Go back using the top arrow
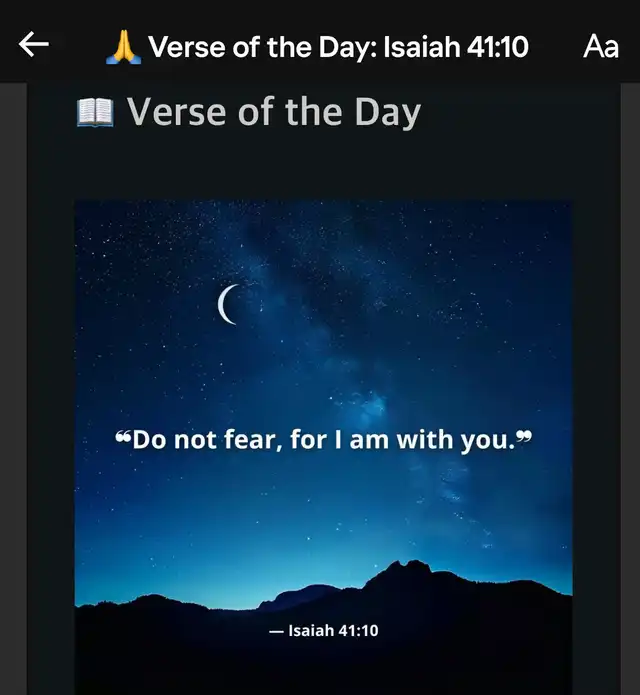Image resolution: width=640 pixels, height=695 pixels. click(x=34, y=45)
